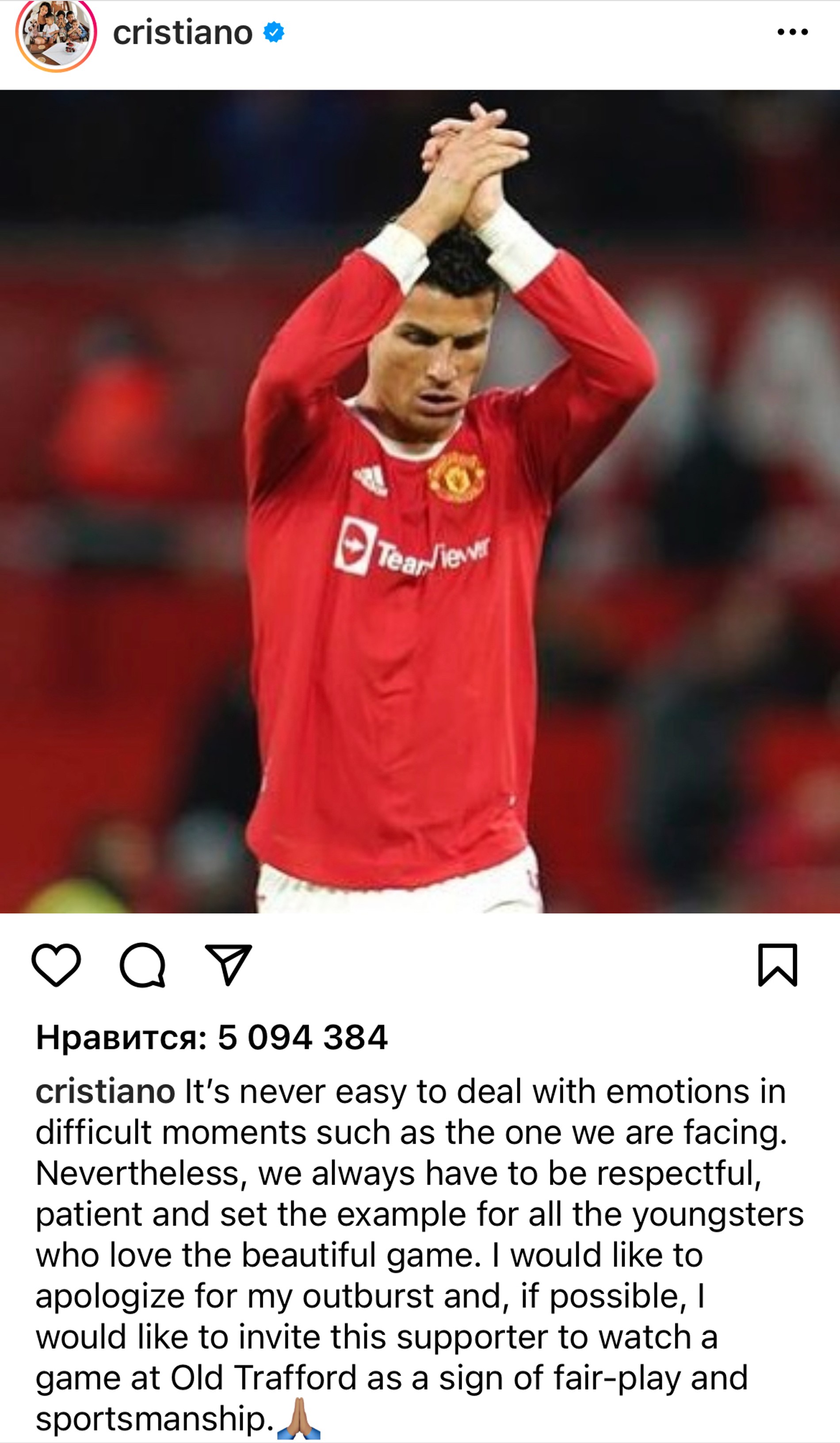
Task: Open comments with the speech bubble icon
Action: click(142, 965)
